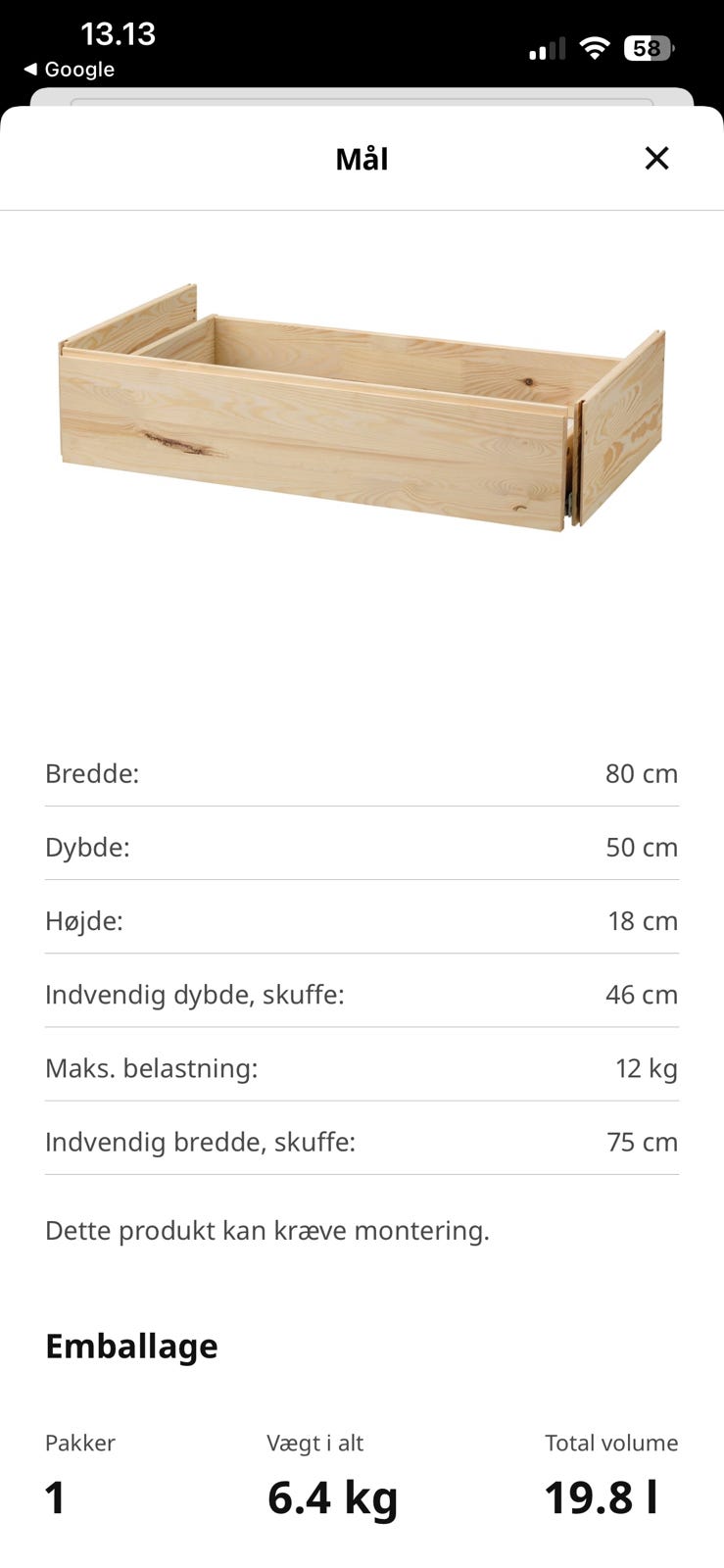Screen dimensions: 724x1568
Task: Tap the Indvendig dybde, skuffe row
Action: (x=362, y=994)
